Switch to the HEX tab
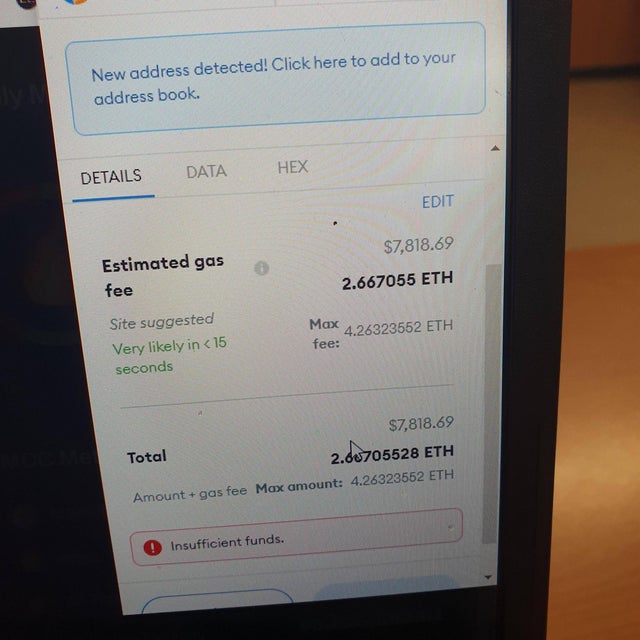 [292, 167]
